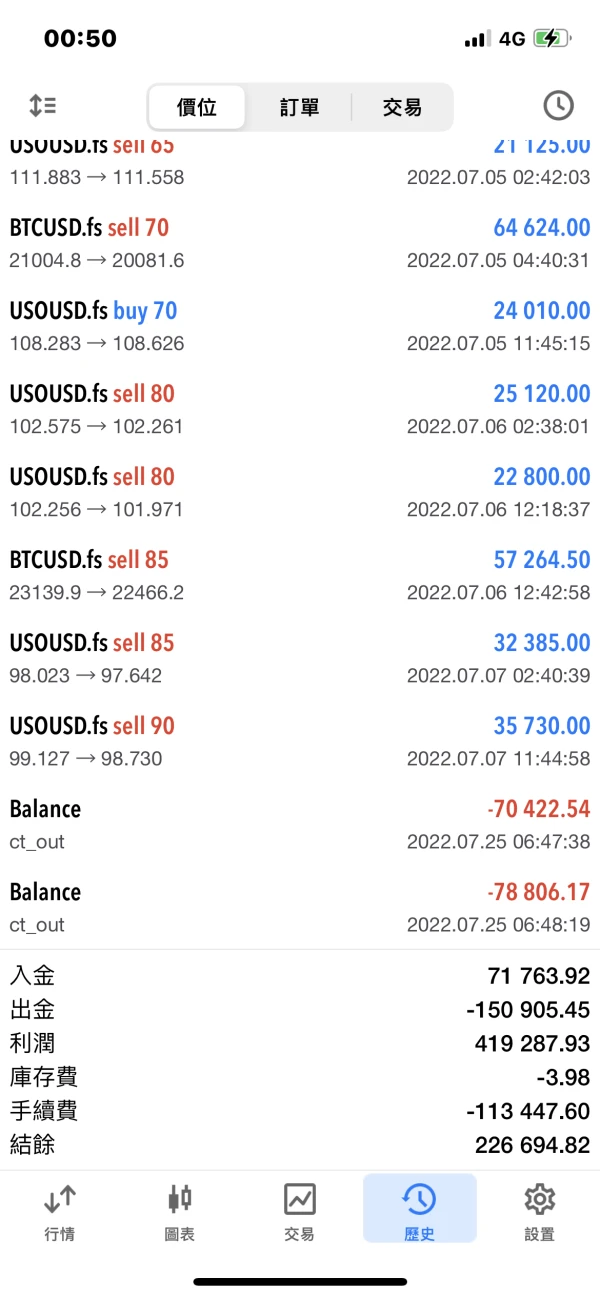Open Balance entry of -78 806.17
Screen dimensions: 600x1298
(x=300, y=907)
